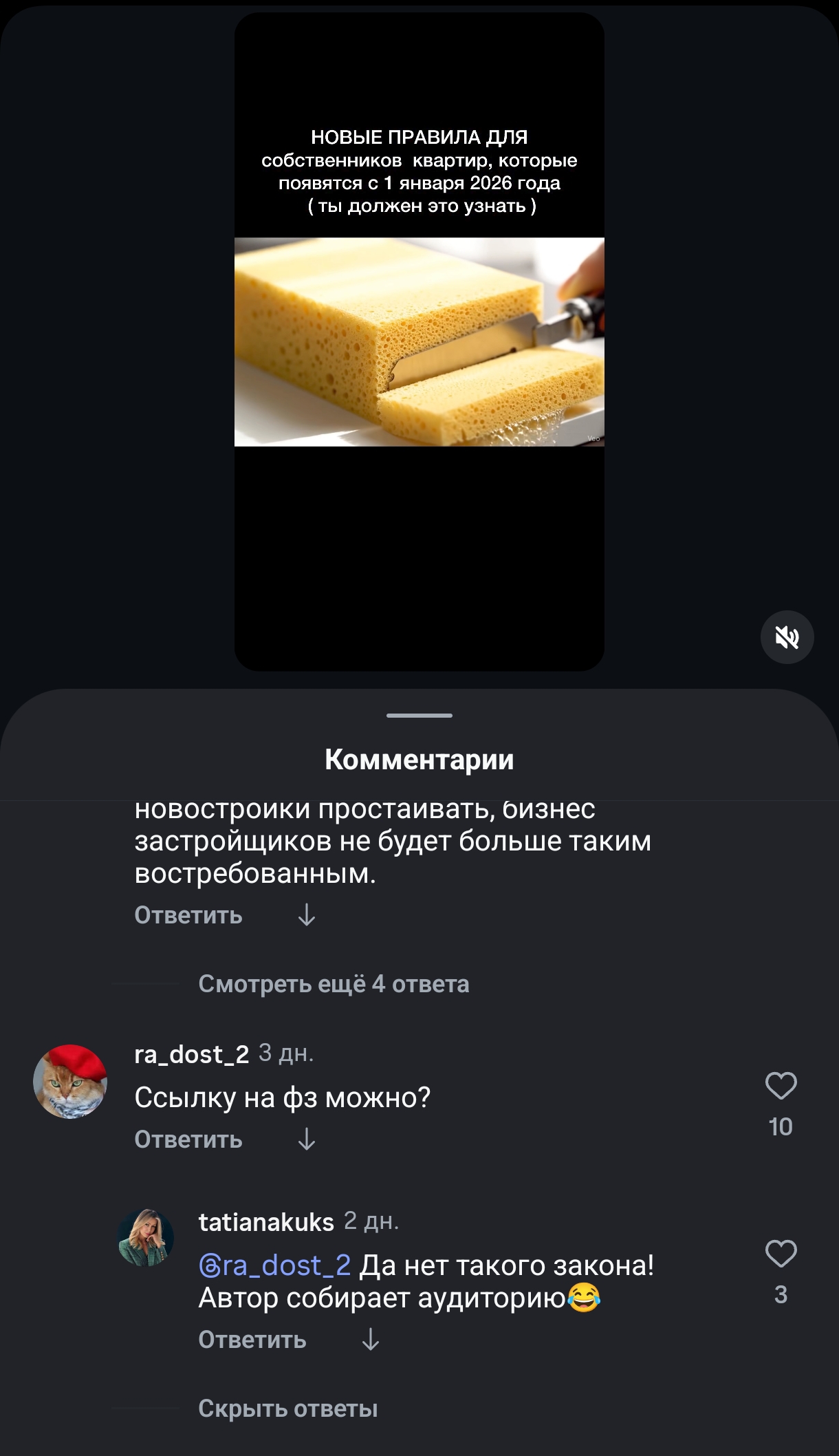839x1456 pixels.
Task: Expand replies under the first comment arrow
Action: coord(307,916)
